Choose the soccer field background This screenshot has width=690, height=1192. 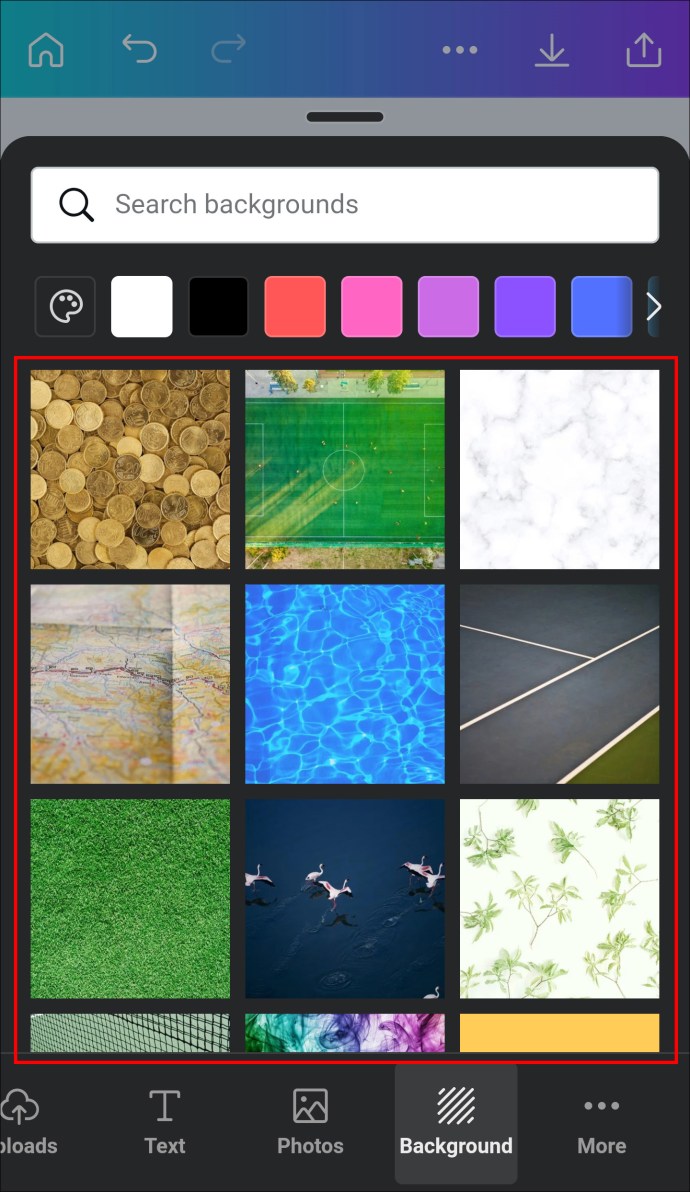click(x=345, y=469)
